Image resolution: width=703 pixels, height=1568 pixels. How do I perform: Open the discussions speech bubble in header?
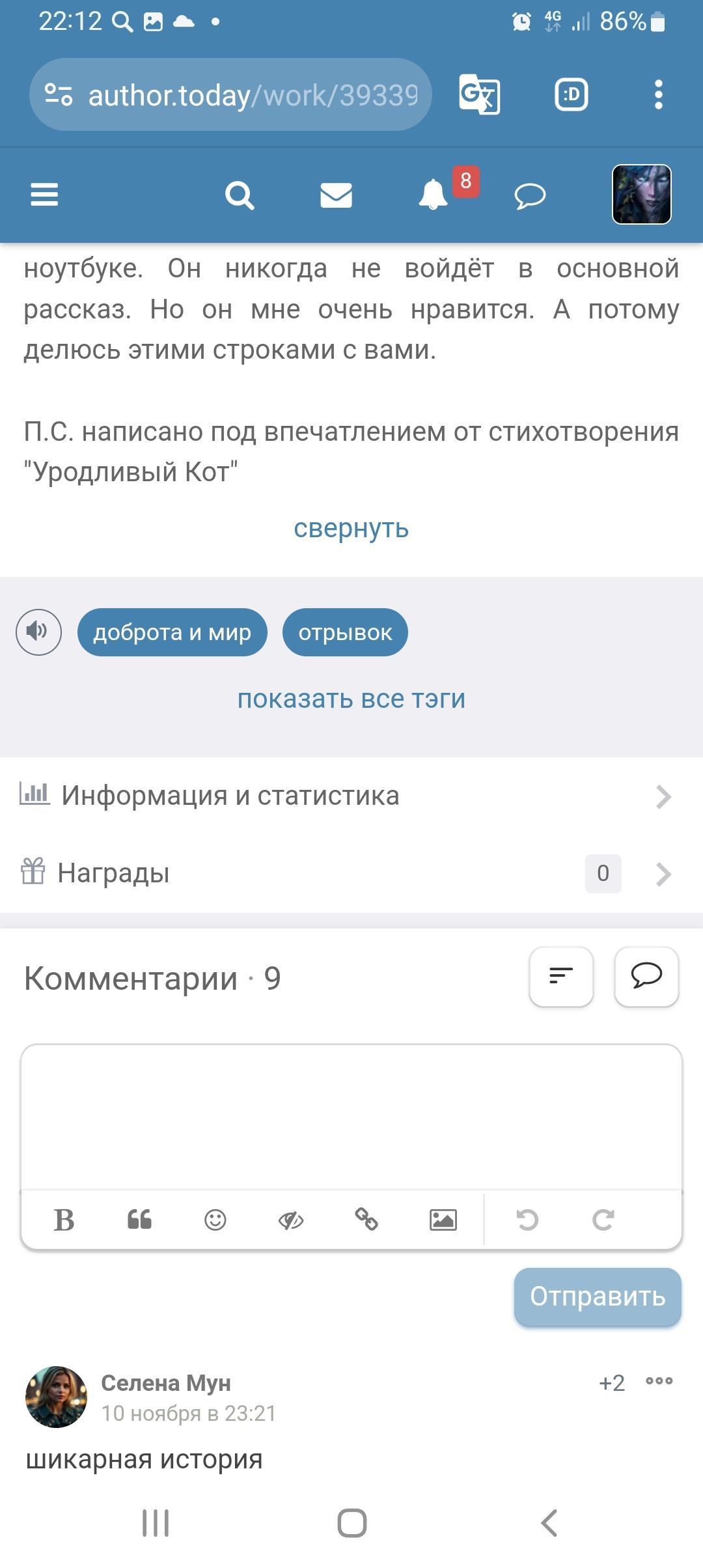(530, 195)
